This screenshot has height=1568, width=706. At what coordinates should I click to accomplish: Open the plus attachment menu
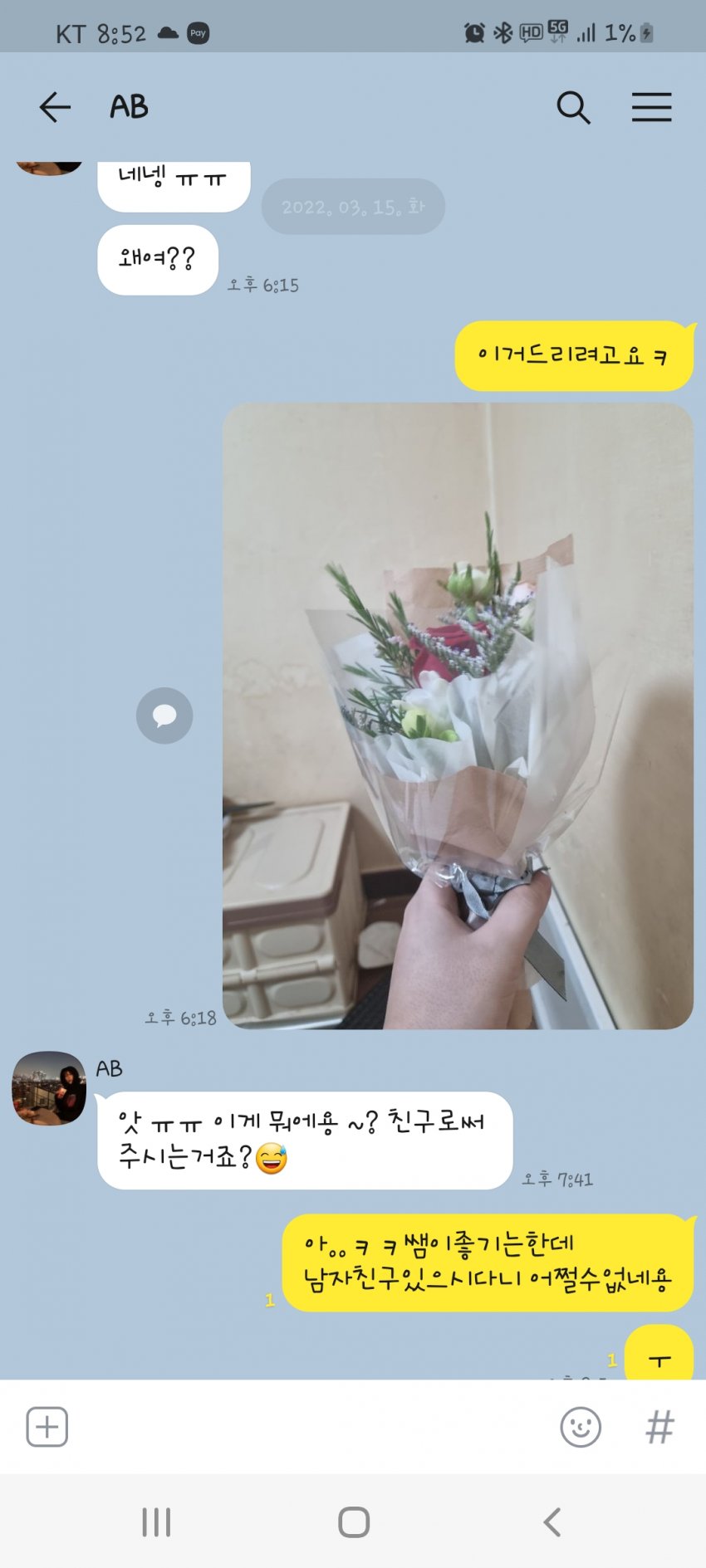(x=47, y=1427)
